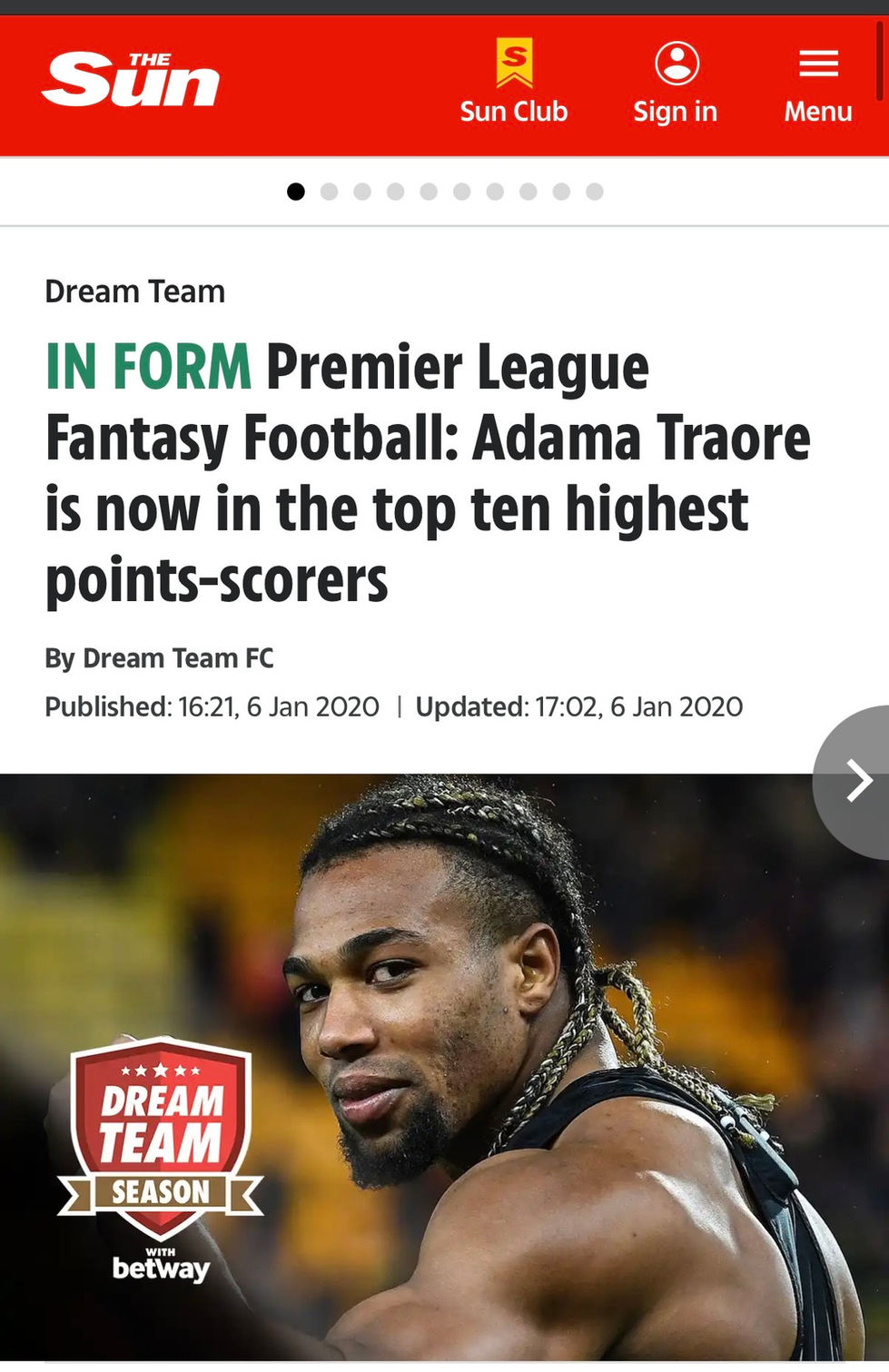Image resolution: width=889 pixels, height=1372 pixels.
Task: Go to The Sun homepage logo
Action: [x=130, y=80]
